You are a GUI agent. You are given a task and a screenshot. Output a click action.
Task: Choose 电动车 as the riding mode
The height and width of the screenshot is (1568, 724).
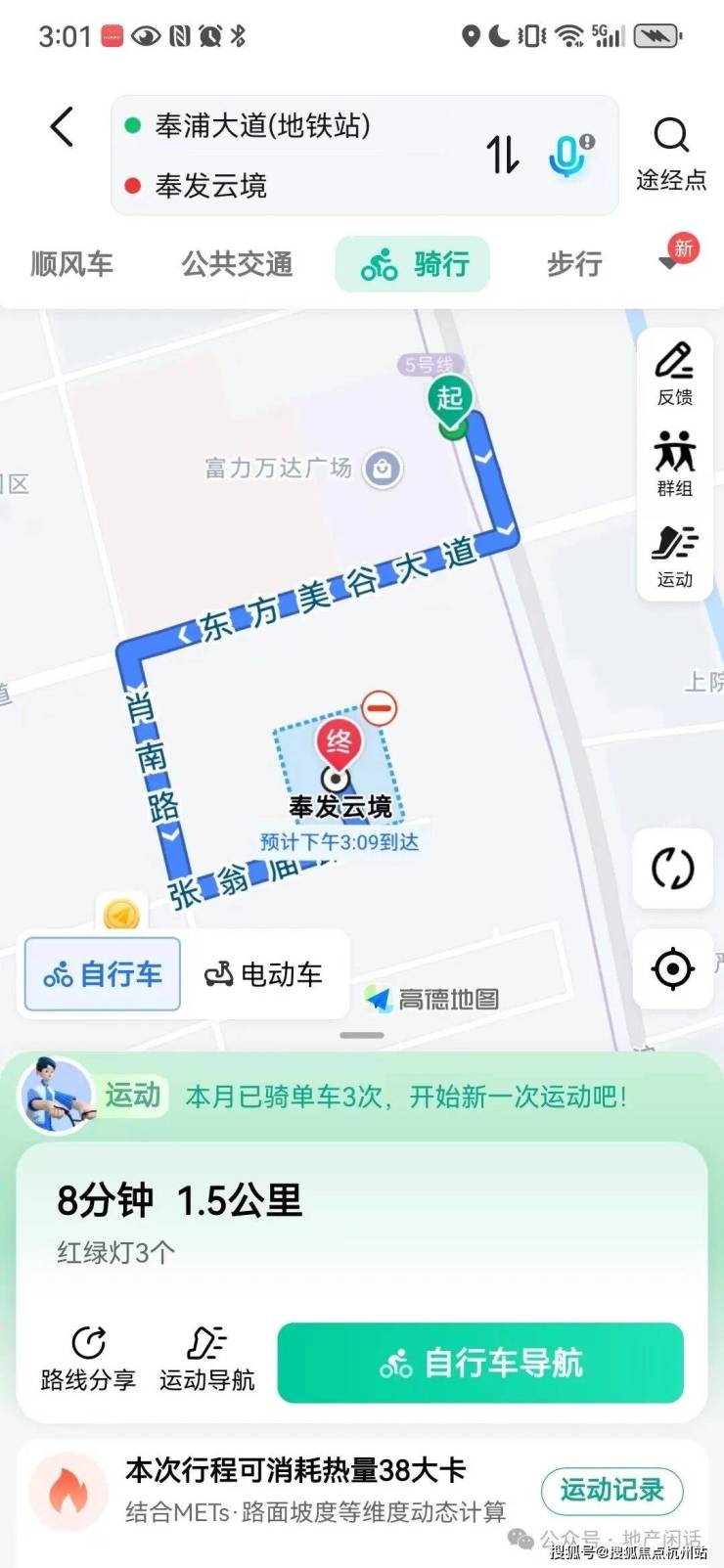(x=263, y=974)
